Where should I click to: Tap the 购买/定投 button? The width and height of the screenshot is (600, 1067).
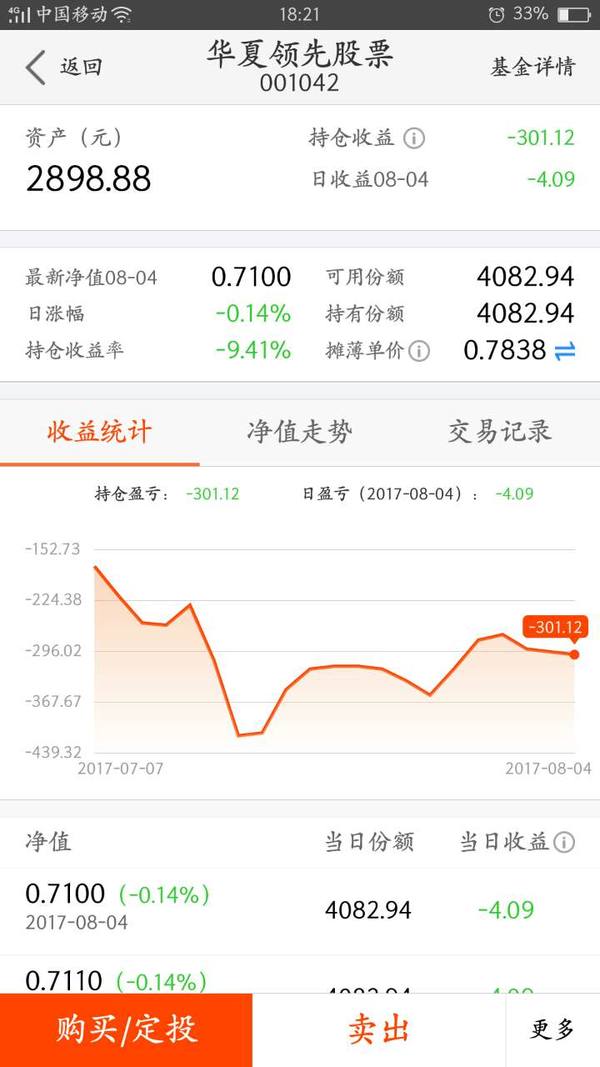[126, 1030]
